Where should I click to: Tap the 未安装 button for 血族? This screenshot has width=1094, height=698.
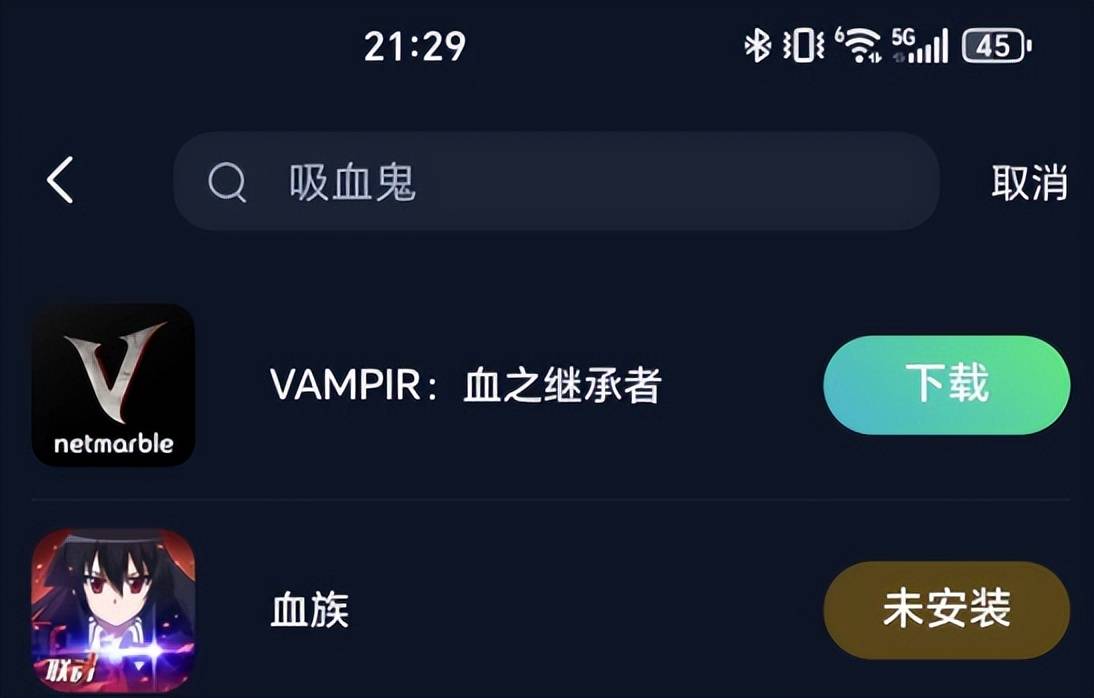[x=946, y=610]
